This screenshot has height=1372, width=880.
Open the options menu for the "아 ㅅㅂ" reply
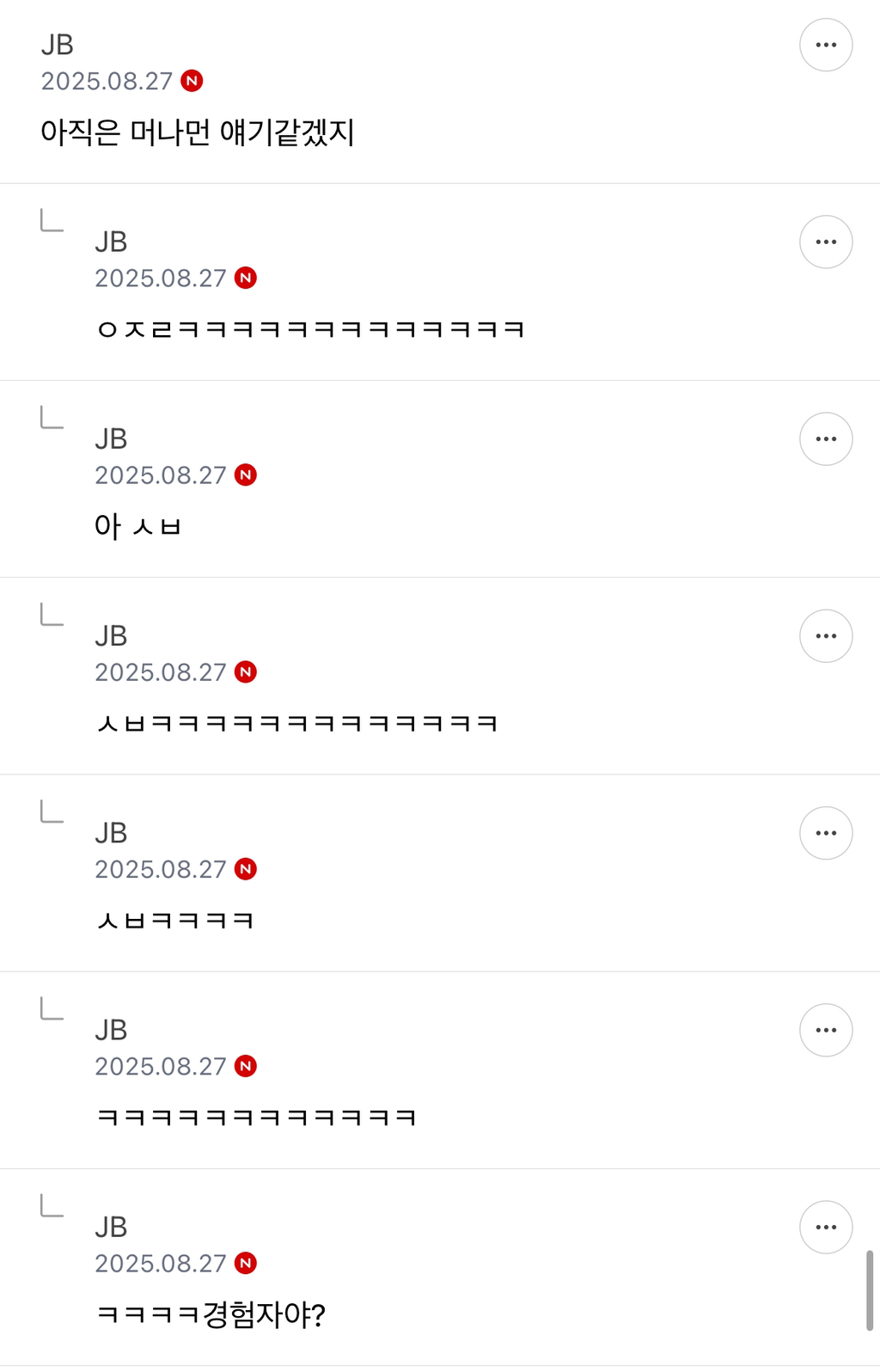[825, 438]
